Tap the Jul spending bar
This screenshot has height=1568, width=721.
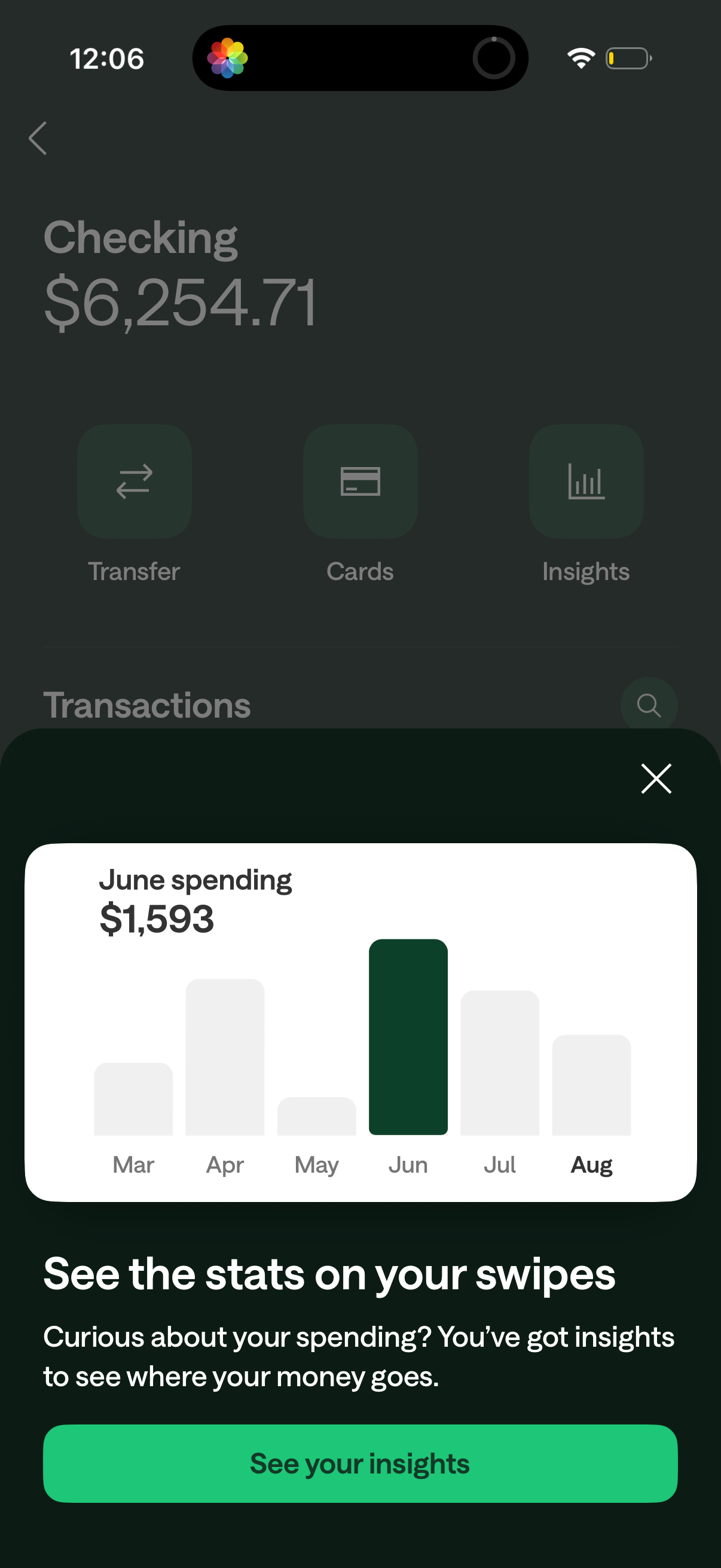[500, 1065]
